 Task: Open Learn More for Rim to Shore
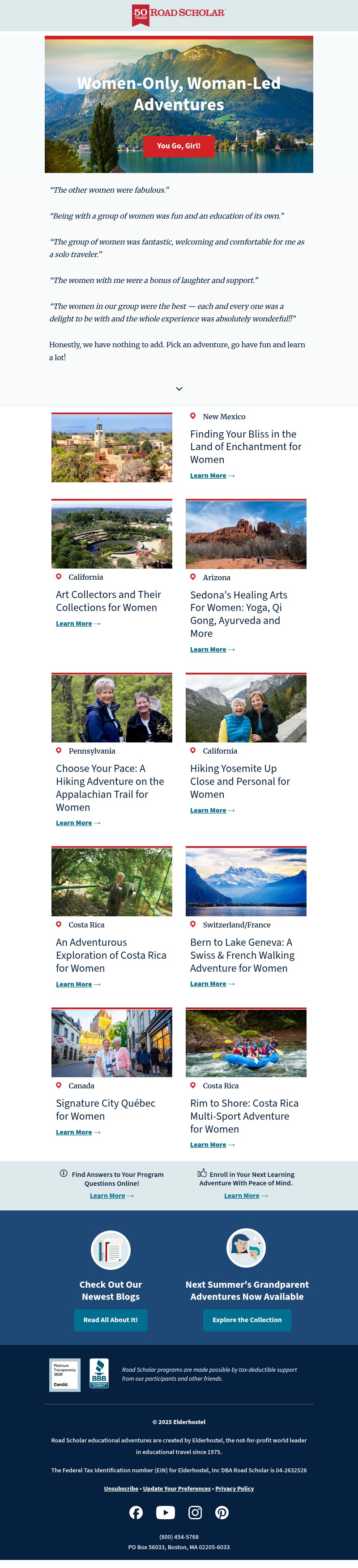208,1145
